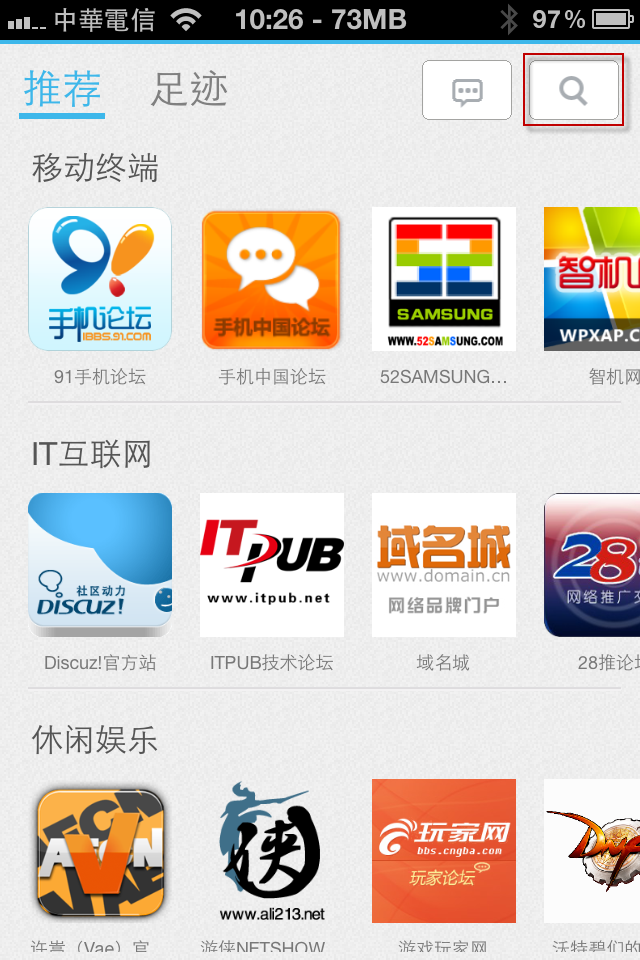640x960 pixels.
Task: Switch to the 足迹 tab
Action: 190,90
